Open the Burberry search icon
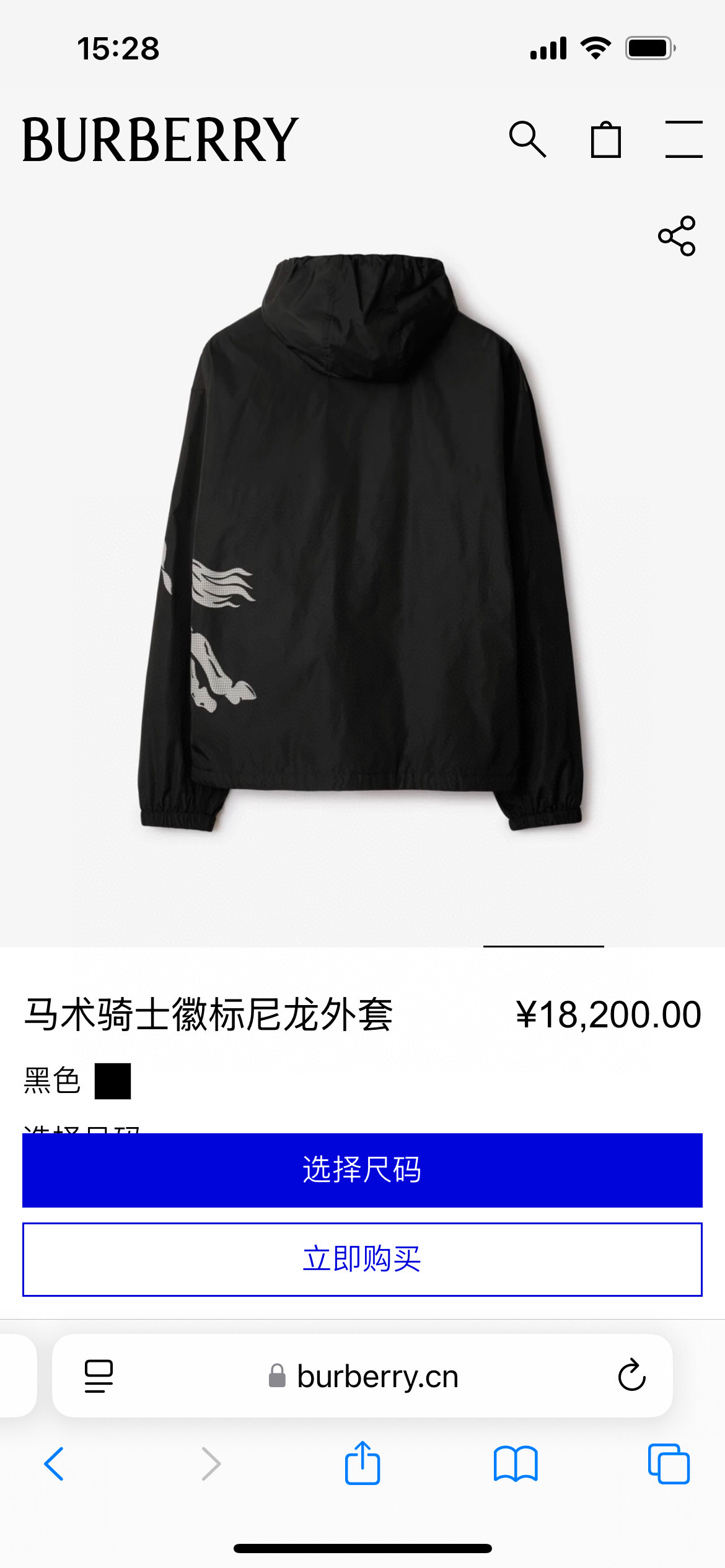Viewport: 725px width, 1568px height. [527, 139]
